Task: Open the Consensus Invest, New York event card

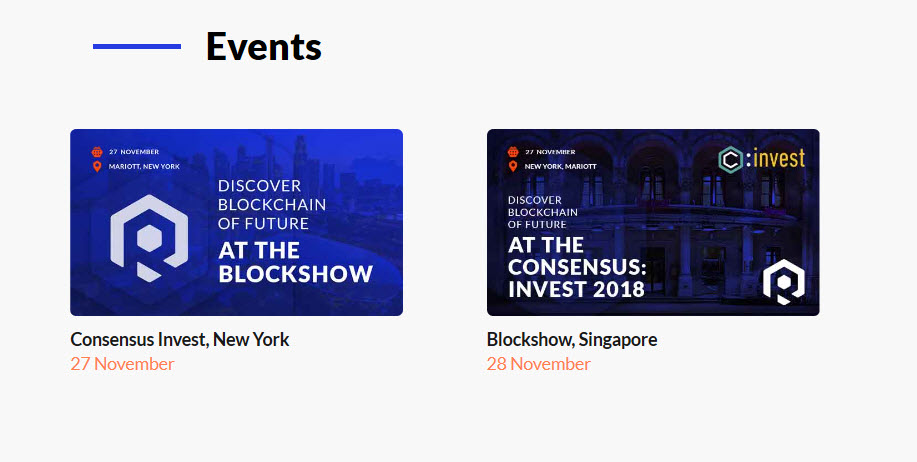Action: pos(236,223)
